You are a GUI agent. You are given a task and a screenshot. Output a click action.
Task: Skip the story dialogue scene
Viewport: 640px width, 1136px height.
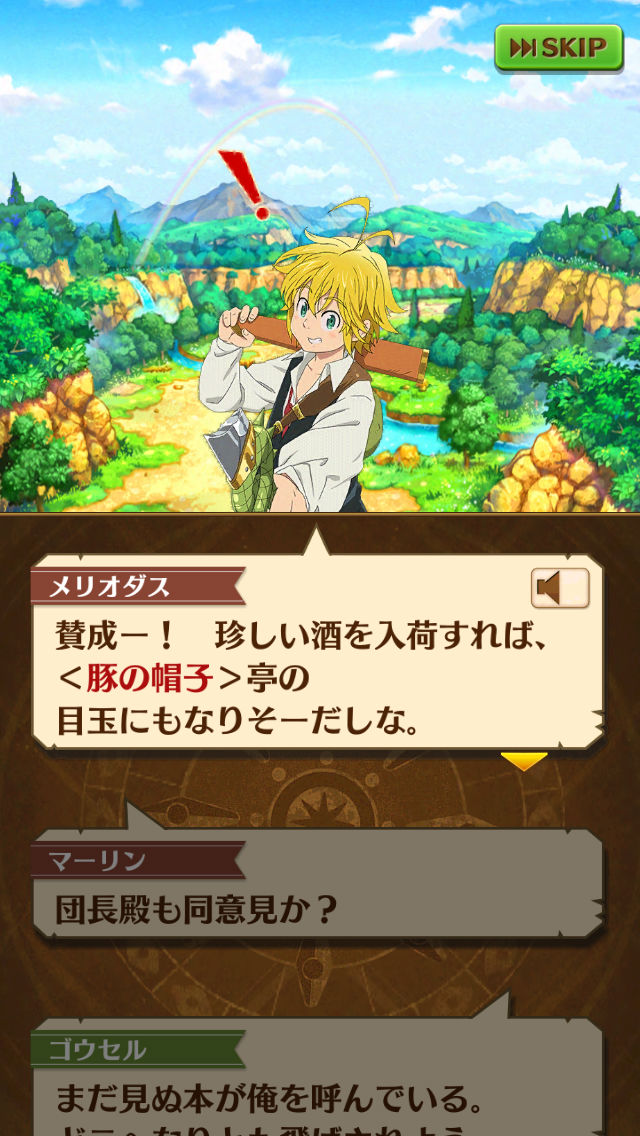pyautogui.click(x=558, y=47)
